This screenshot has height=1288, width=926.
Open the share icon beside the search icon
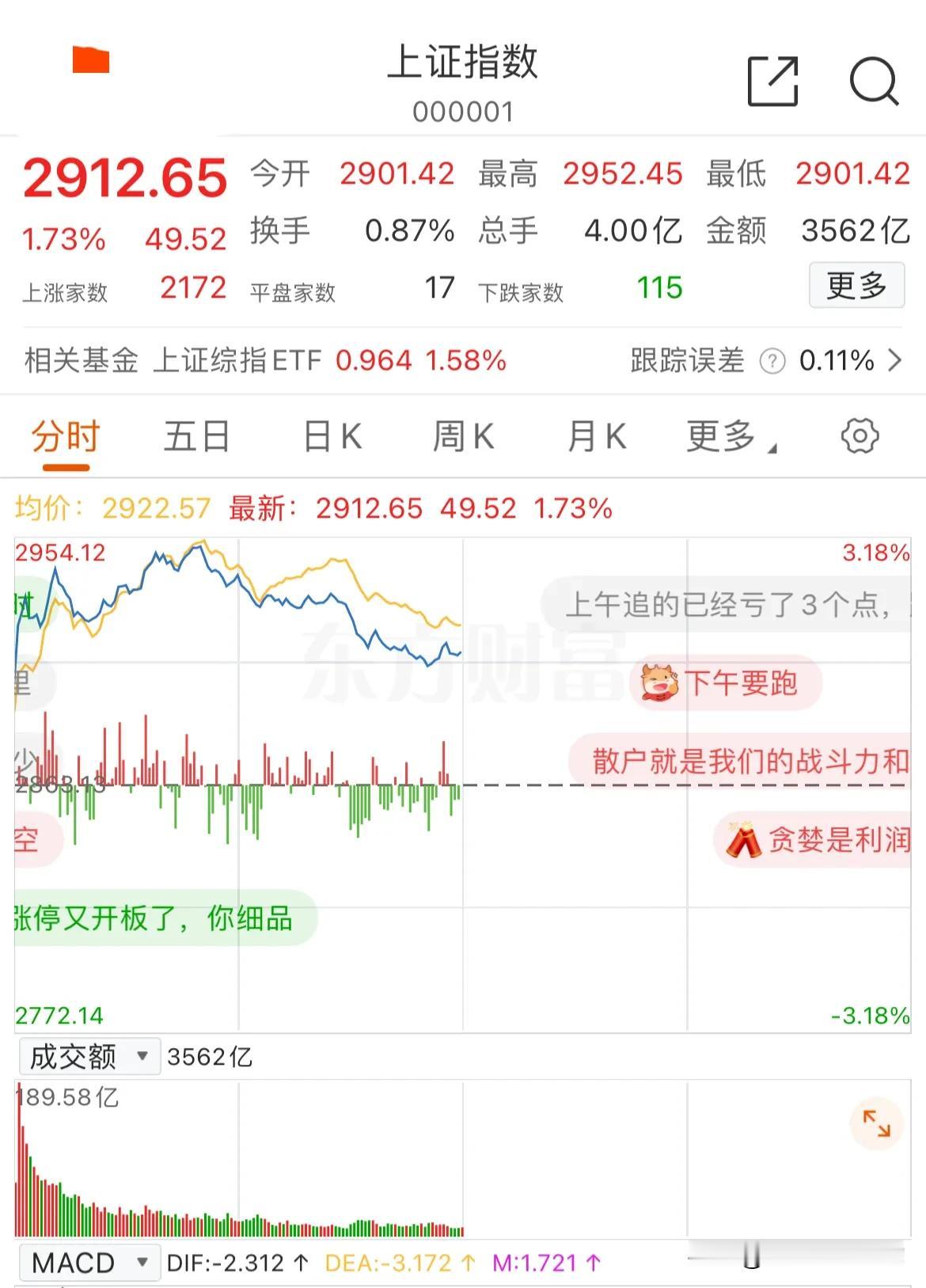tap(772, 79)
